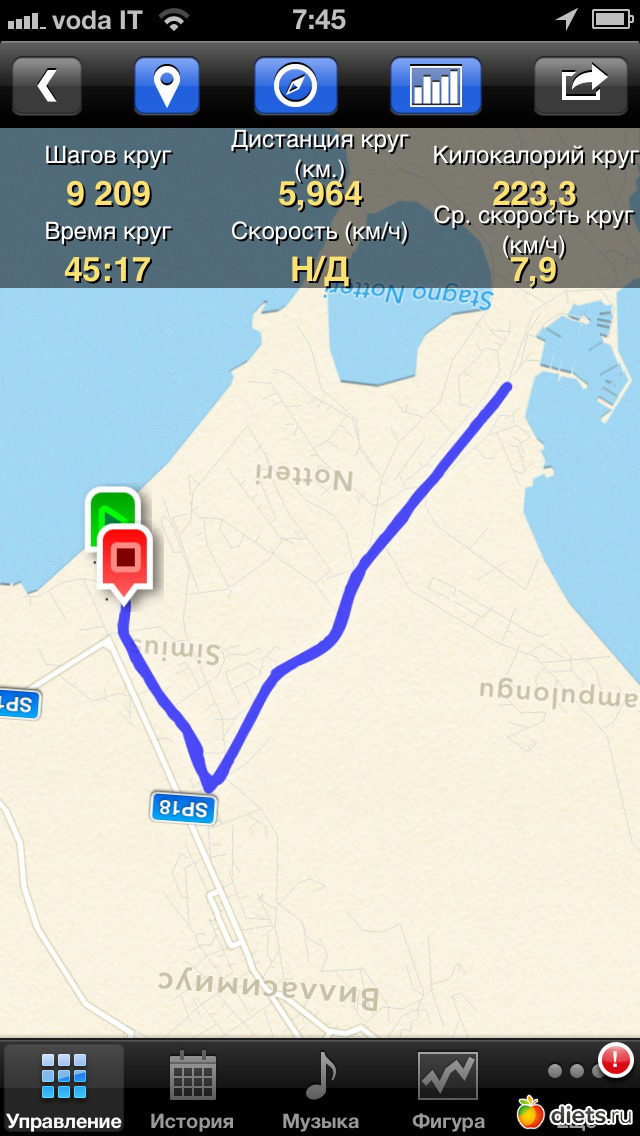Share this workout route

pyautogui.click(x=585, y=85)
